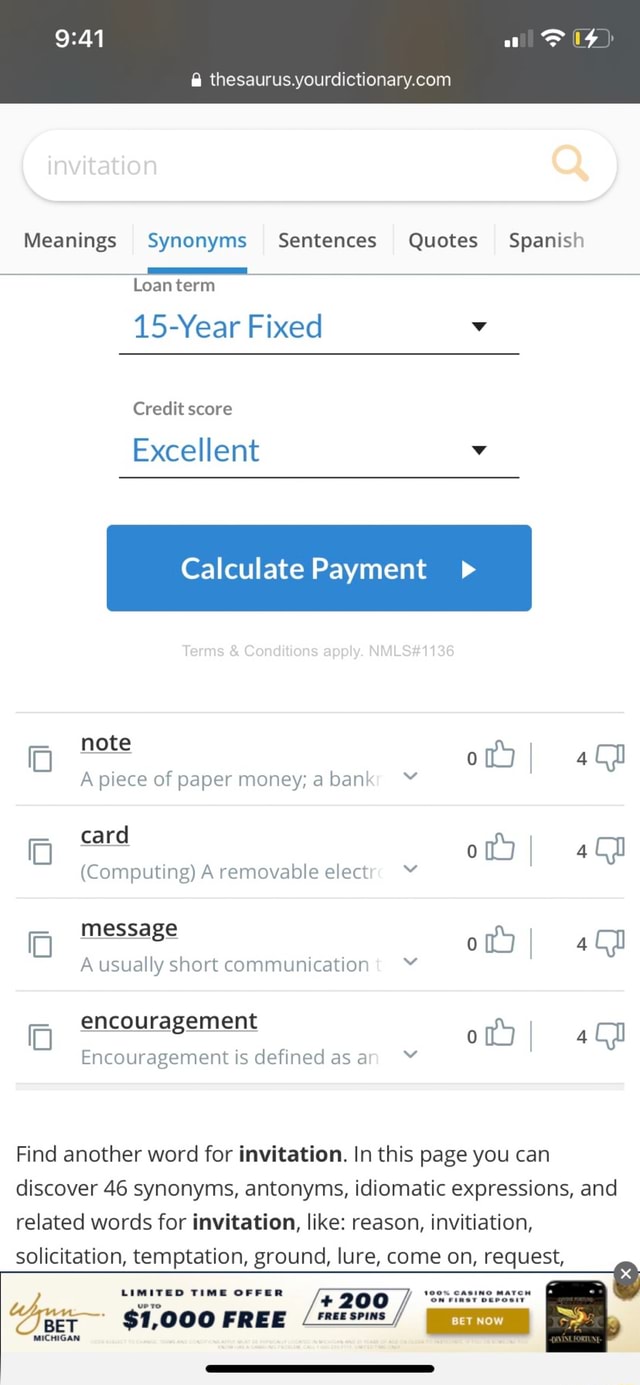
Task: Open the Loan term dropdown
Action: tap(318, 327)
